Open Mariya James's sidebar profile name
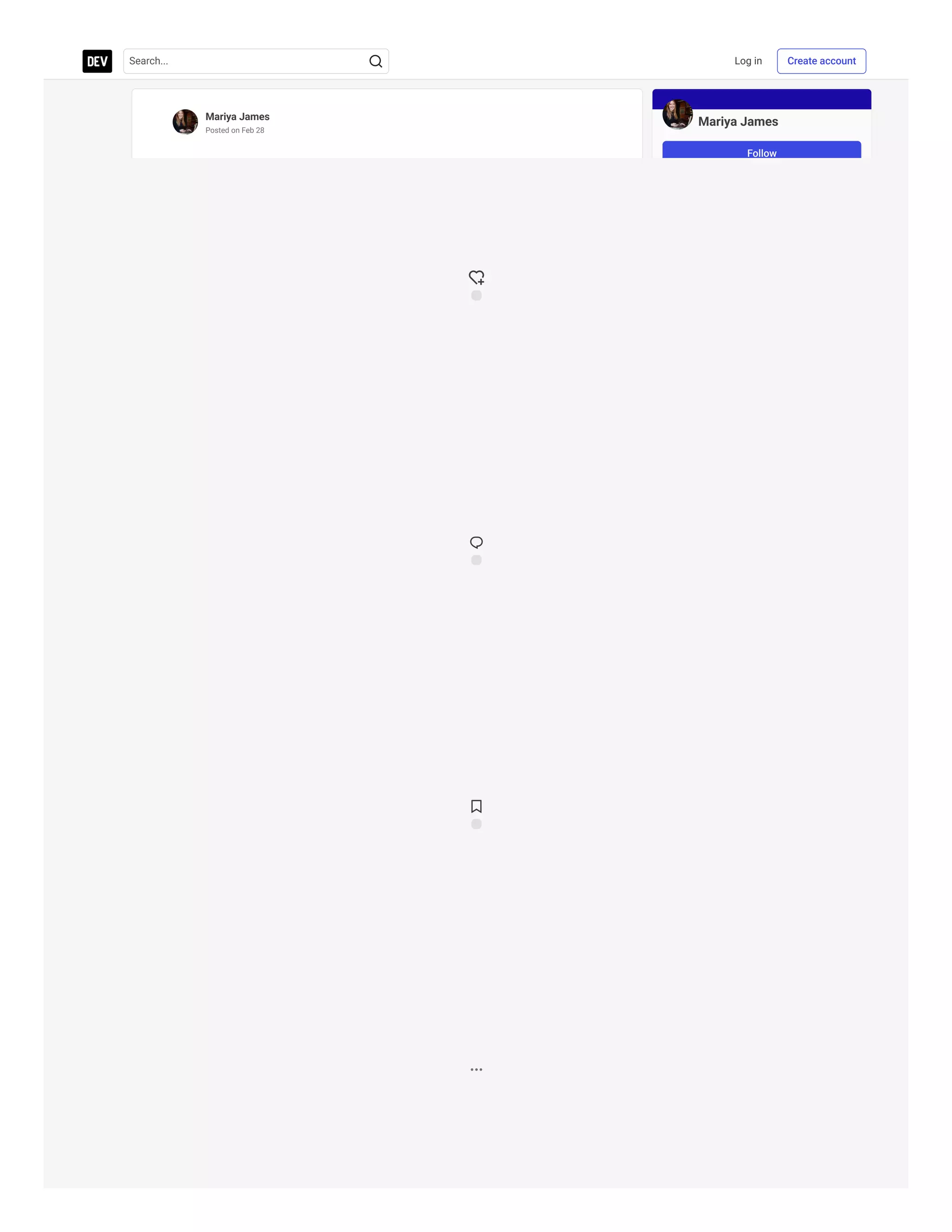952x1232 pixels. [738, 121]
